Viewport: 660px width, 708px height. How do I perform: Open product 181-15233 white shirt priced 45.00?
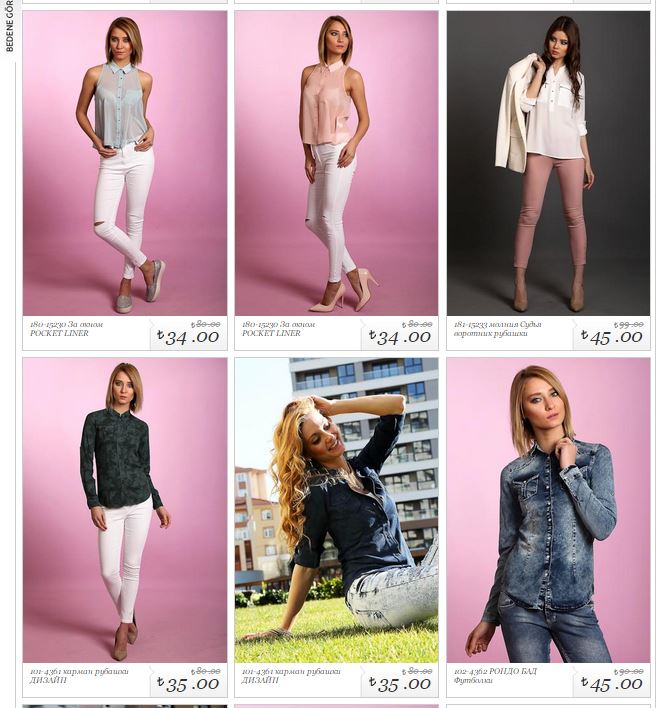(x=548, y=164)
